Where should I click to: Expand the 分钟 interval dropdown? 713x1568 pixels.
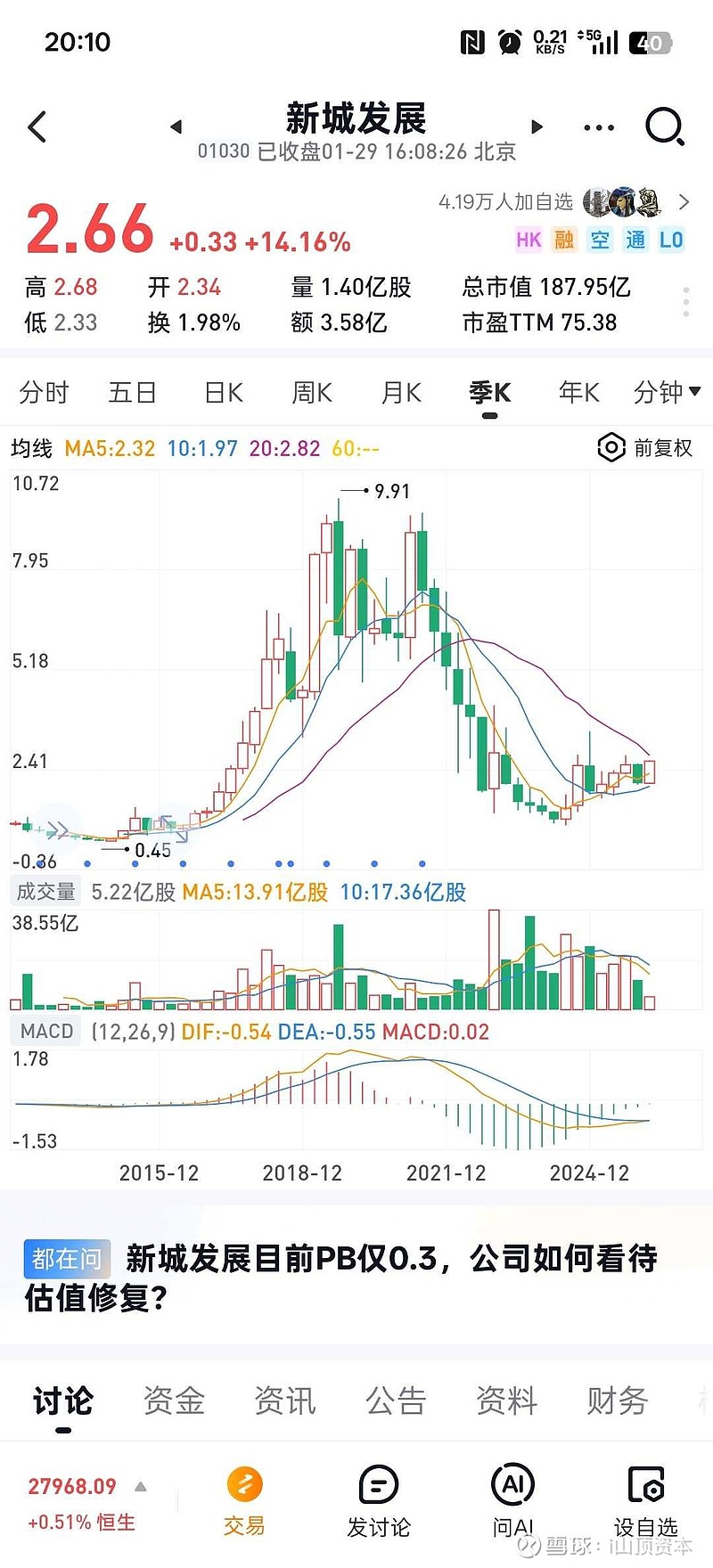click(x=667, y=392)
